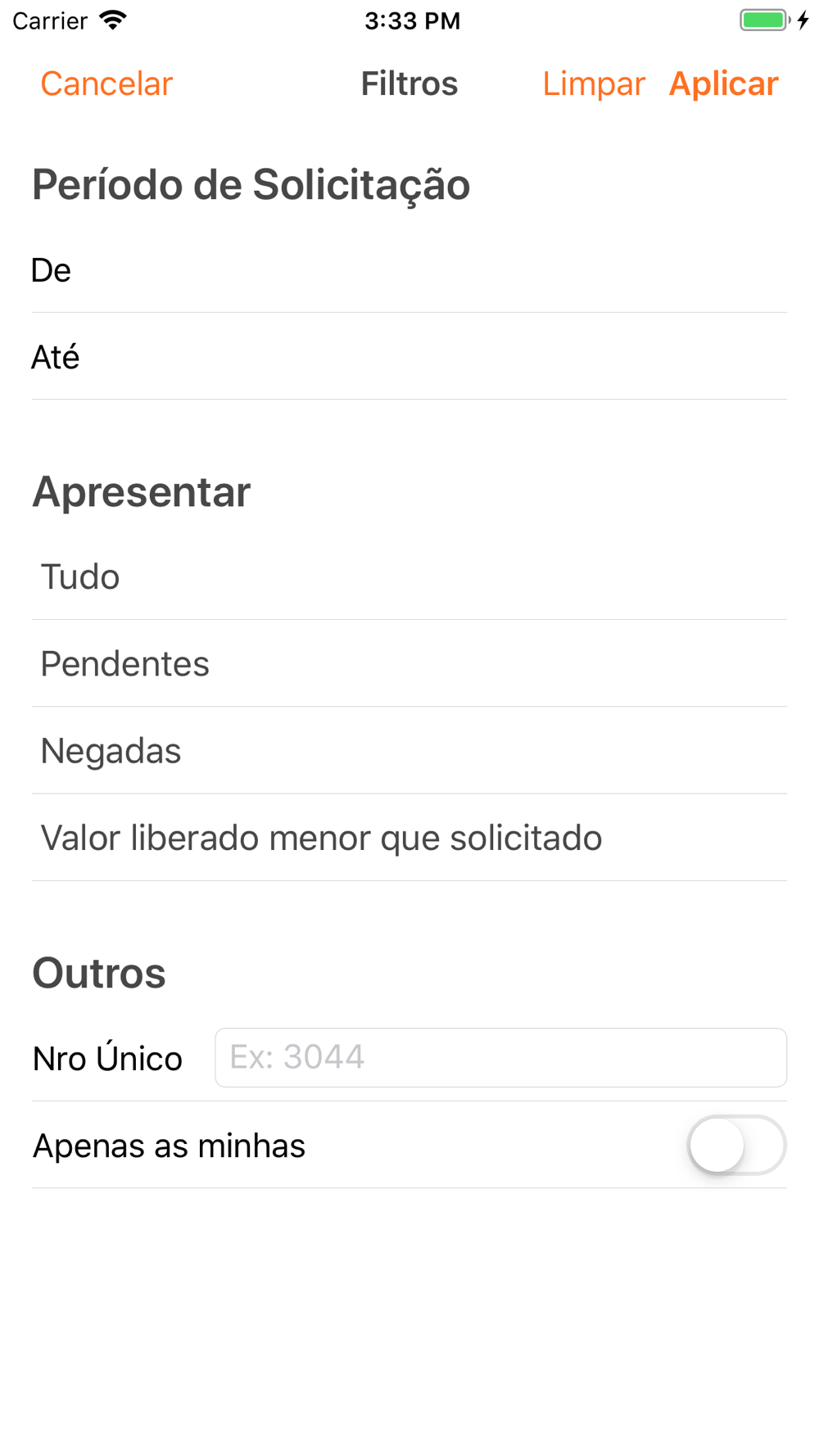Image resolution: width=819 pixels, height=1456 pixels.
Task: Clear filters with Limpar
Action: pyautogui.click(x=594, y=84)
